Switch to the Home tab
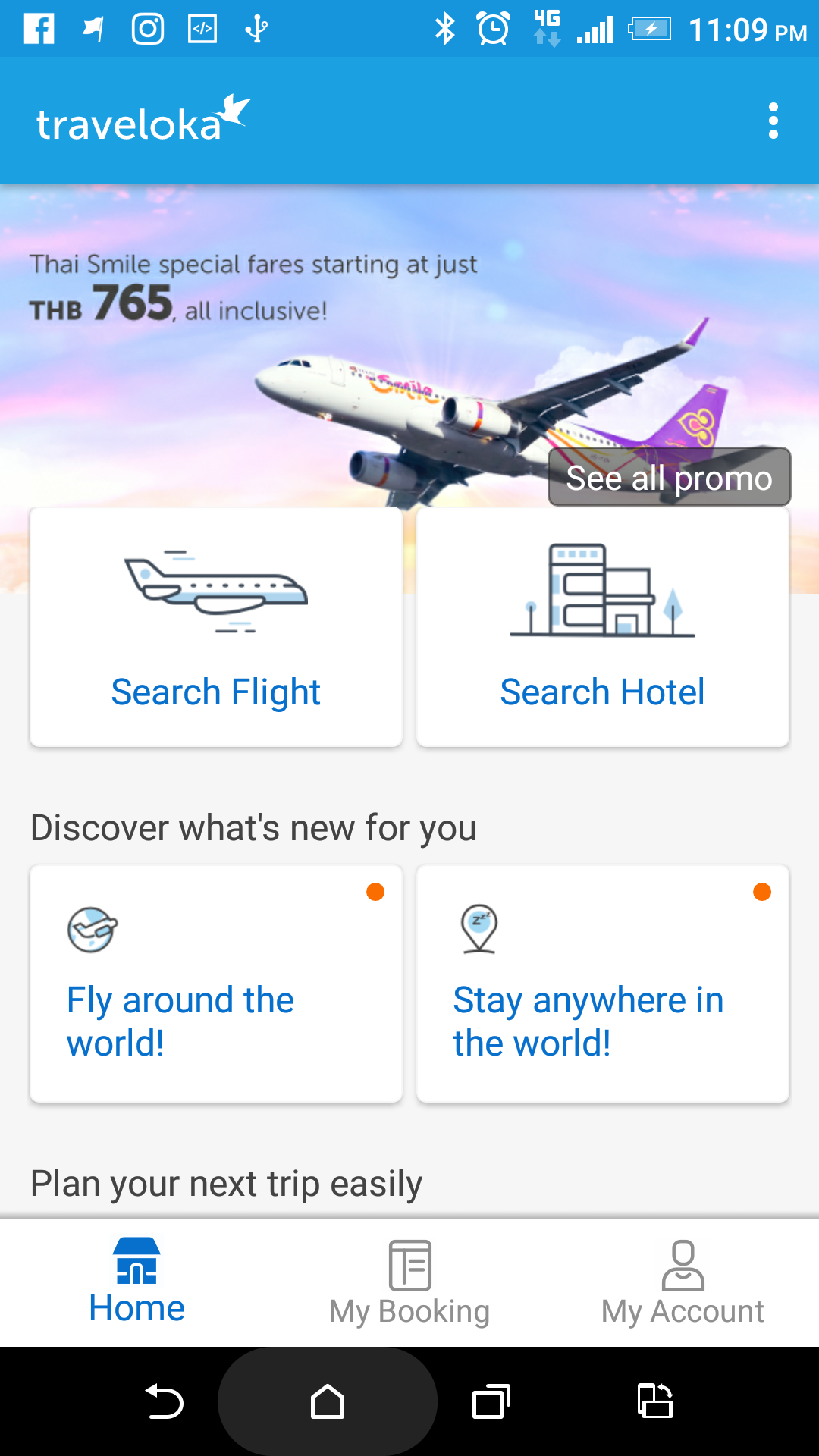The height and width of the screenshot is (1456, 819). click(136, 1282)
